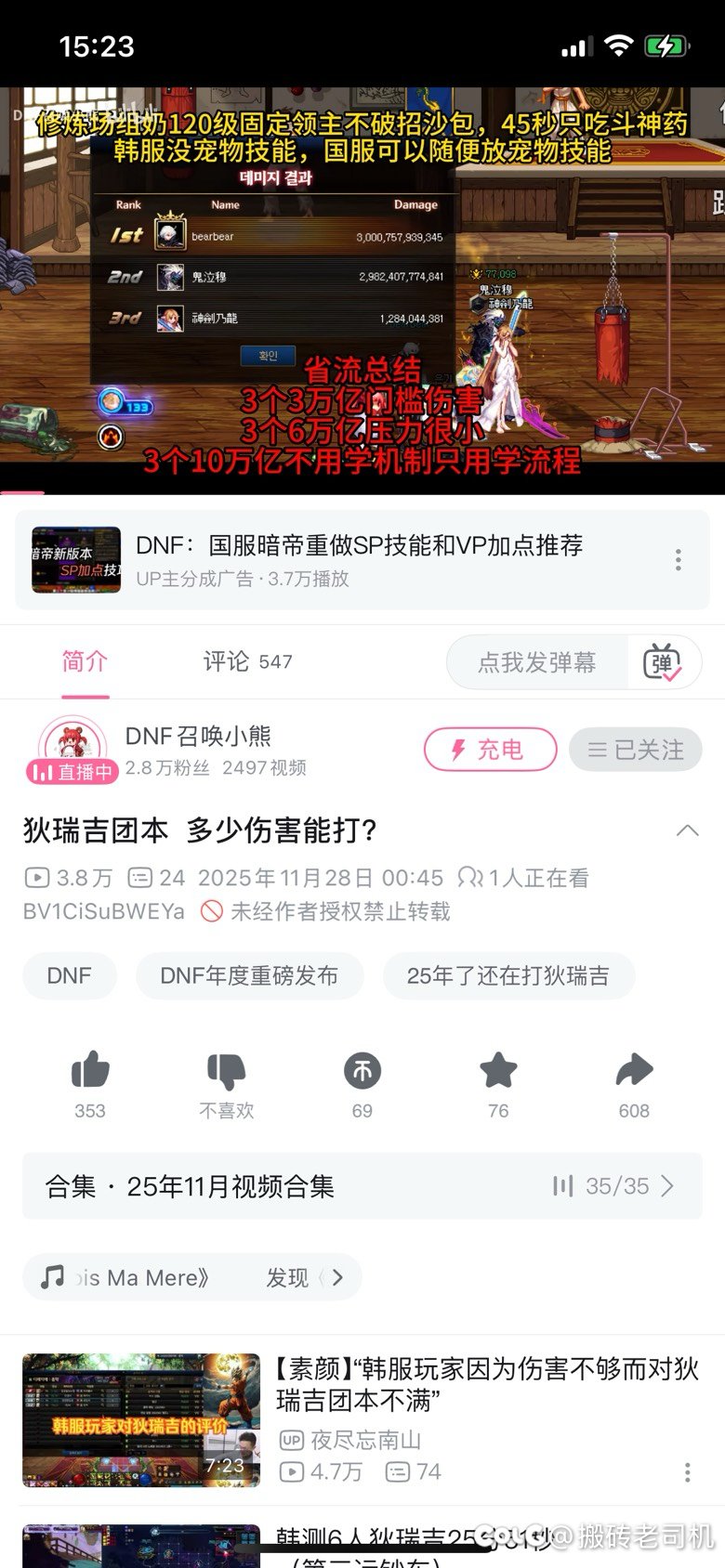
Task: Open the 25年了还在打狄瑞吉 tag
Action: [507, 975]
